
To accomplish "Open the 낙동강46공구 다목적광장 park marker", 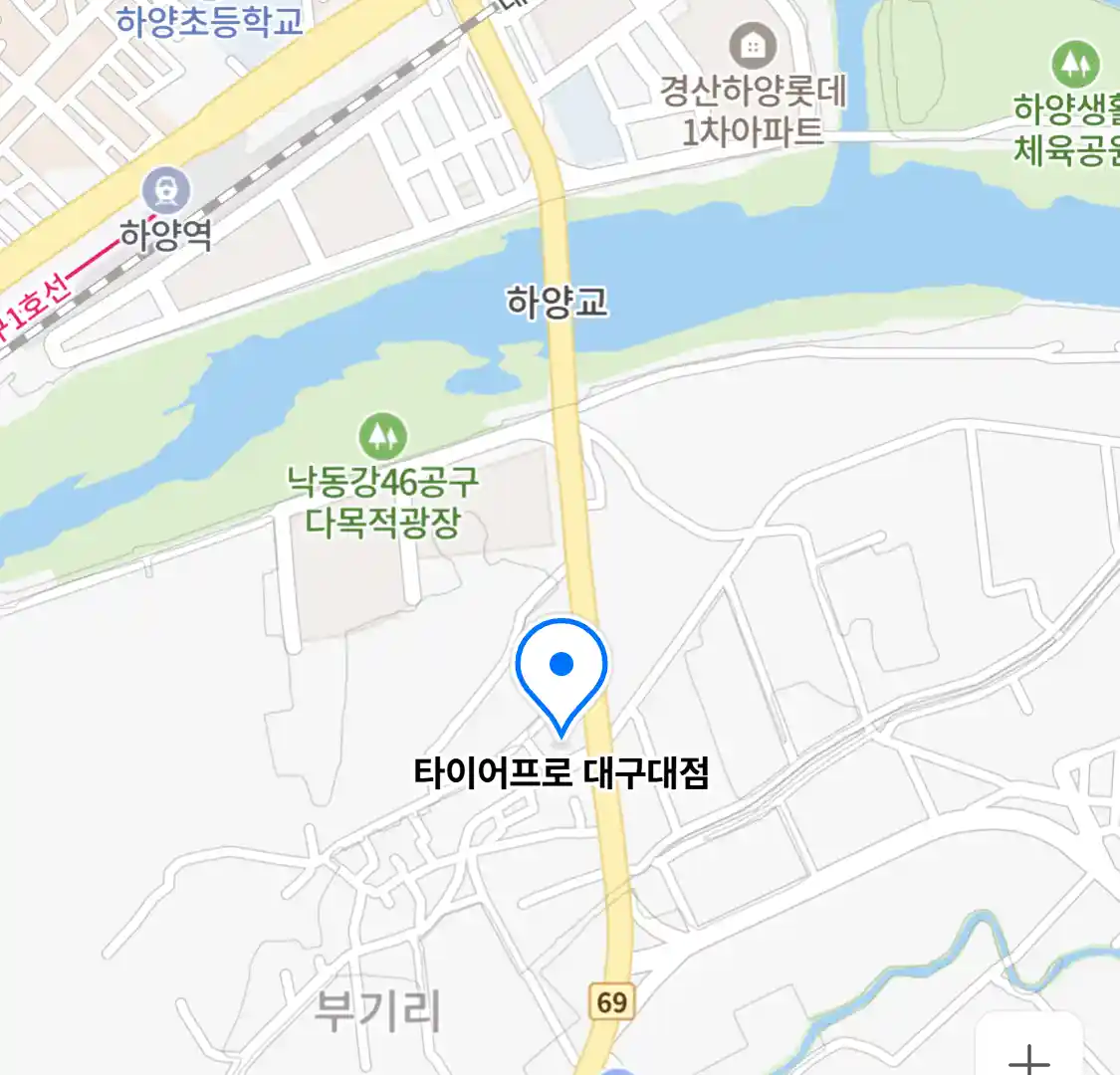I will point(382,437).
